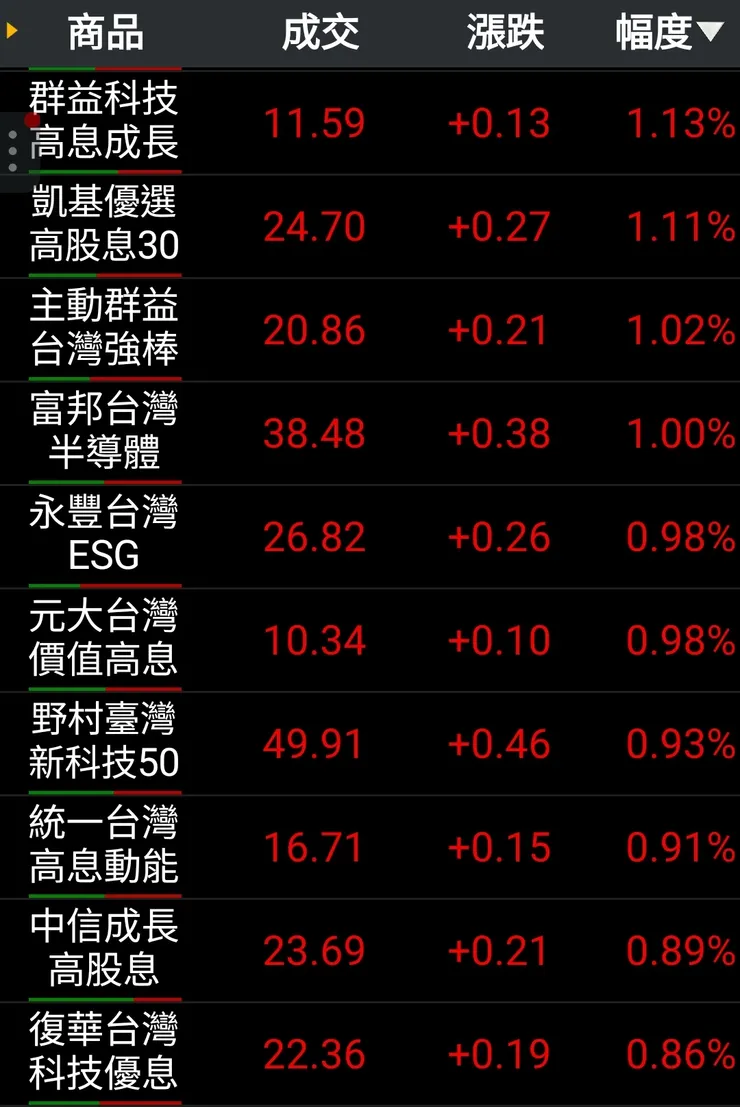Expand the row for 統一台灣高息動能
Screen dimensions: 740x1107
[103, 844]
